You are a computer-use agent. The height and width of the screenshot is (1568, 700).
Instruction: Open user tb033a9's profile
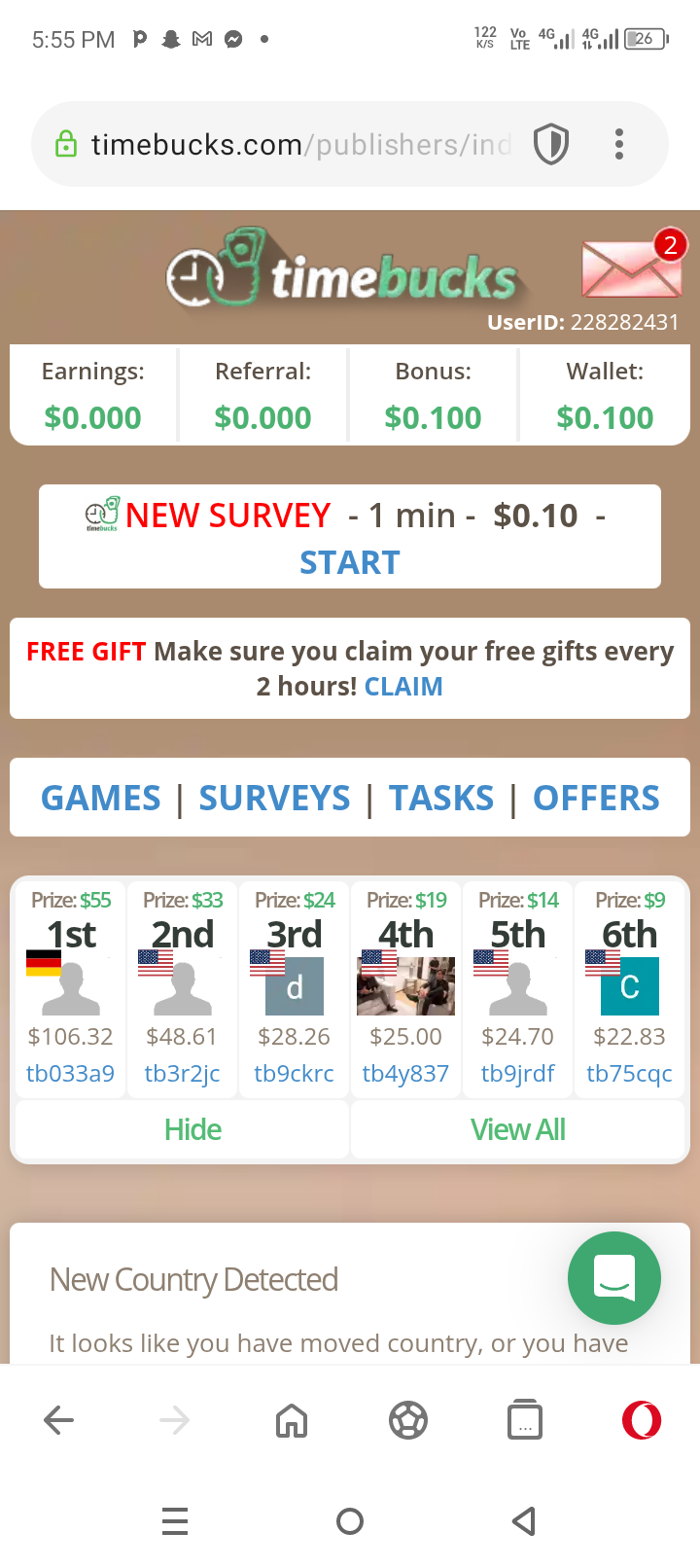pyautogui.click(x=70, y=1074)
